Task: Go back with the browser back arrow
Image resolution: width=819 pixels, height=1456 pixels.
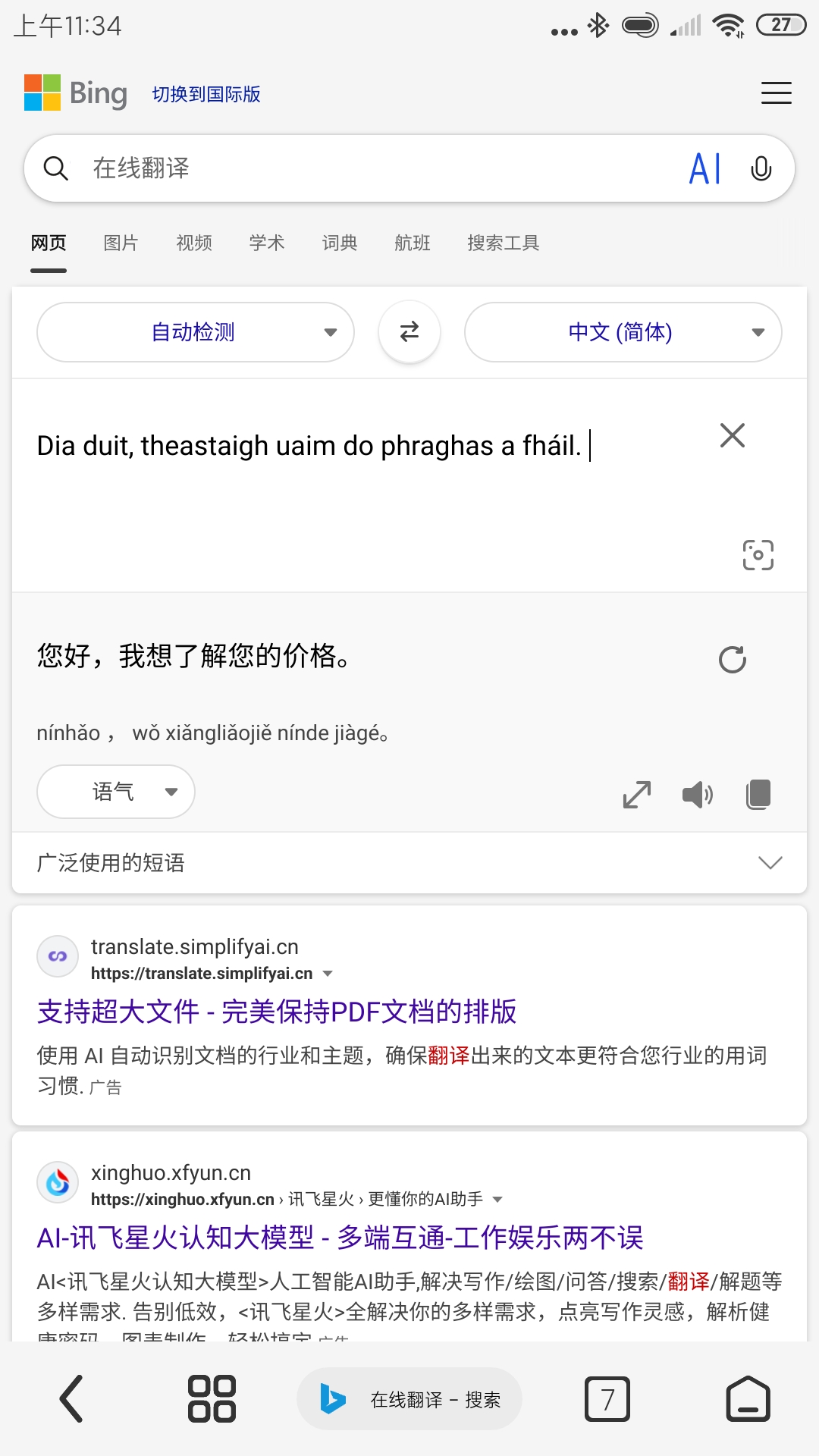Action: tap(71, 1399)
